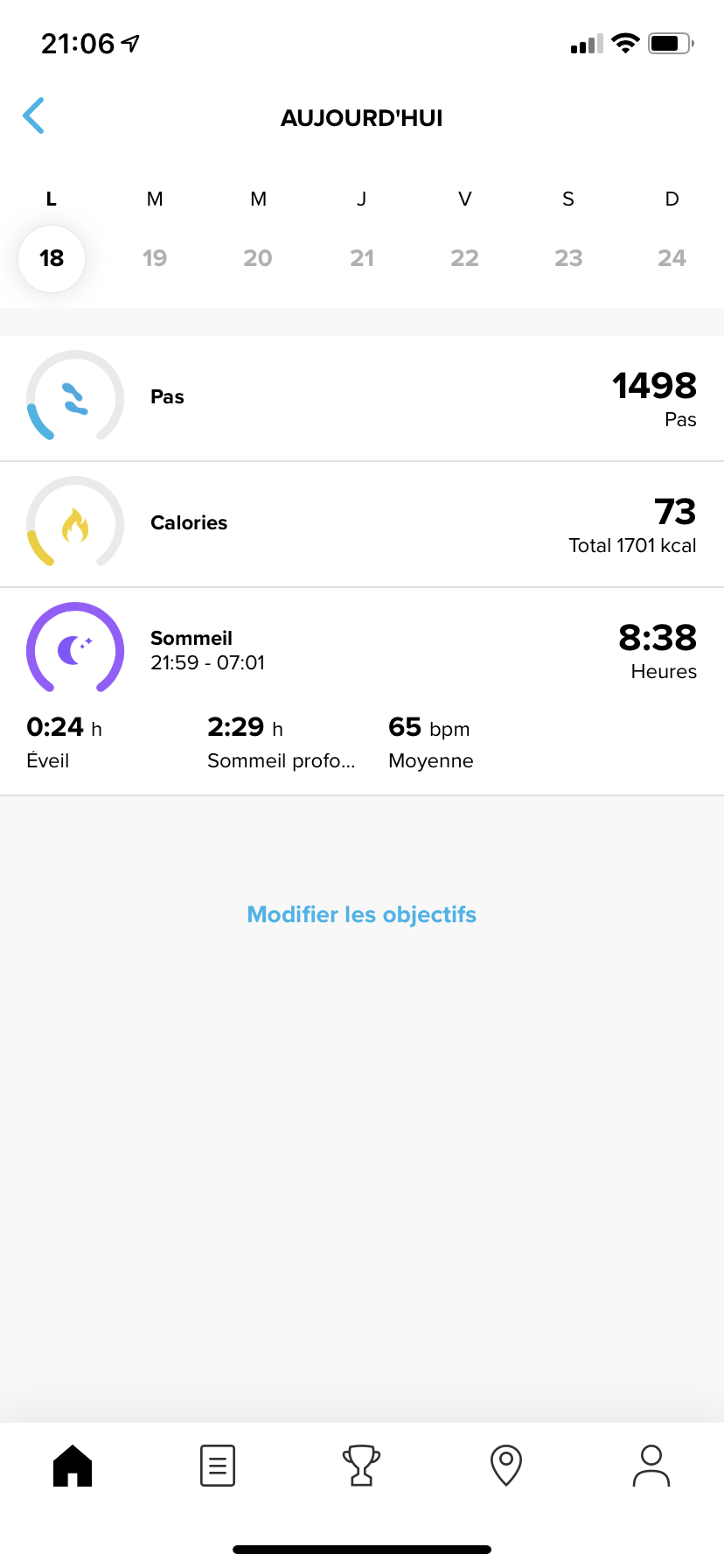Select Friday 22 in the week calendar

pyautogui.click(x=465, y=258)
